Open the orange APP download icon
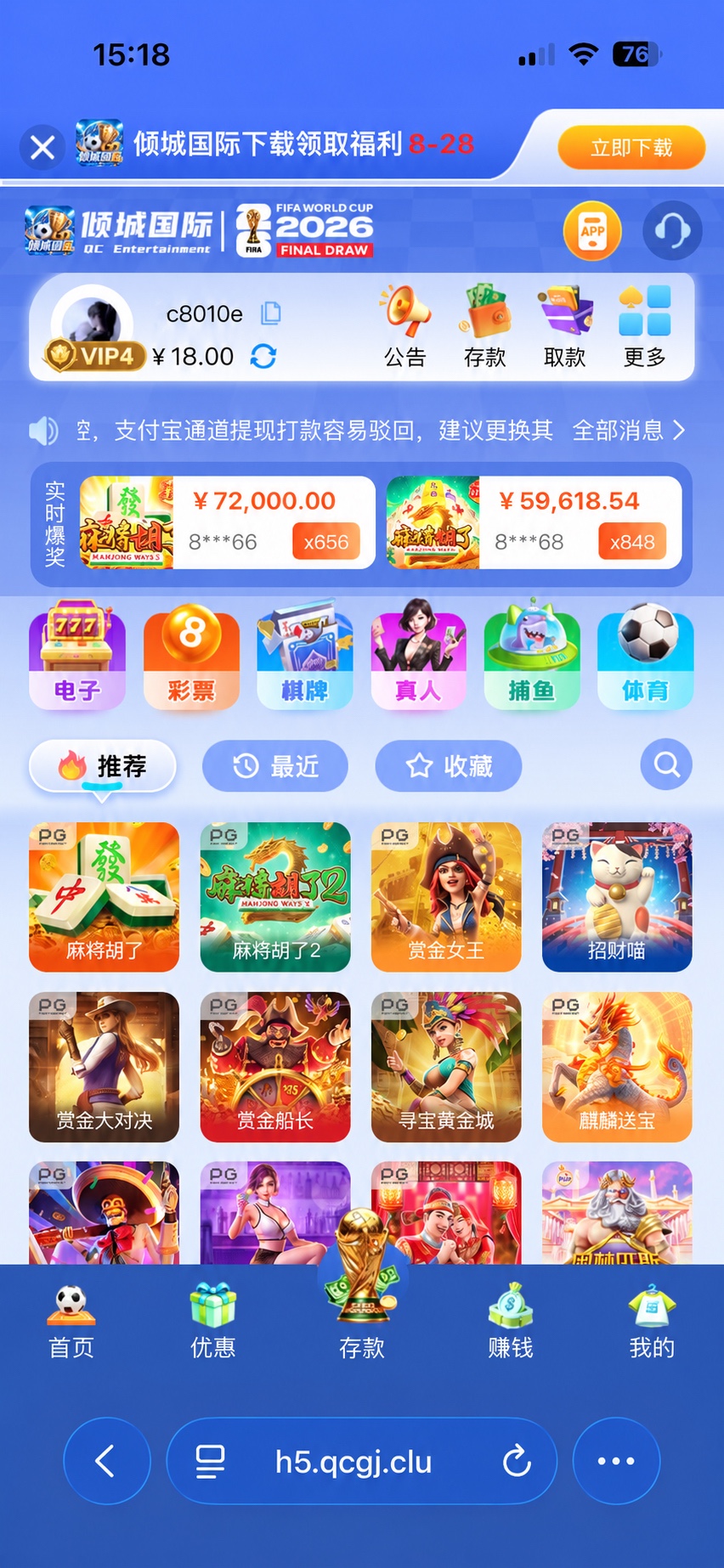Screen dimensions: 724x1568 [592, 230]
